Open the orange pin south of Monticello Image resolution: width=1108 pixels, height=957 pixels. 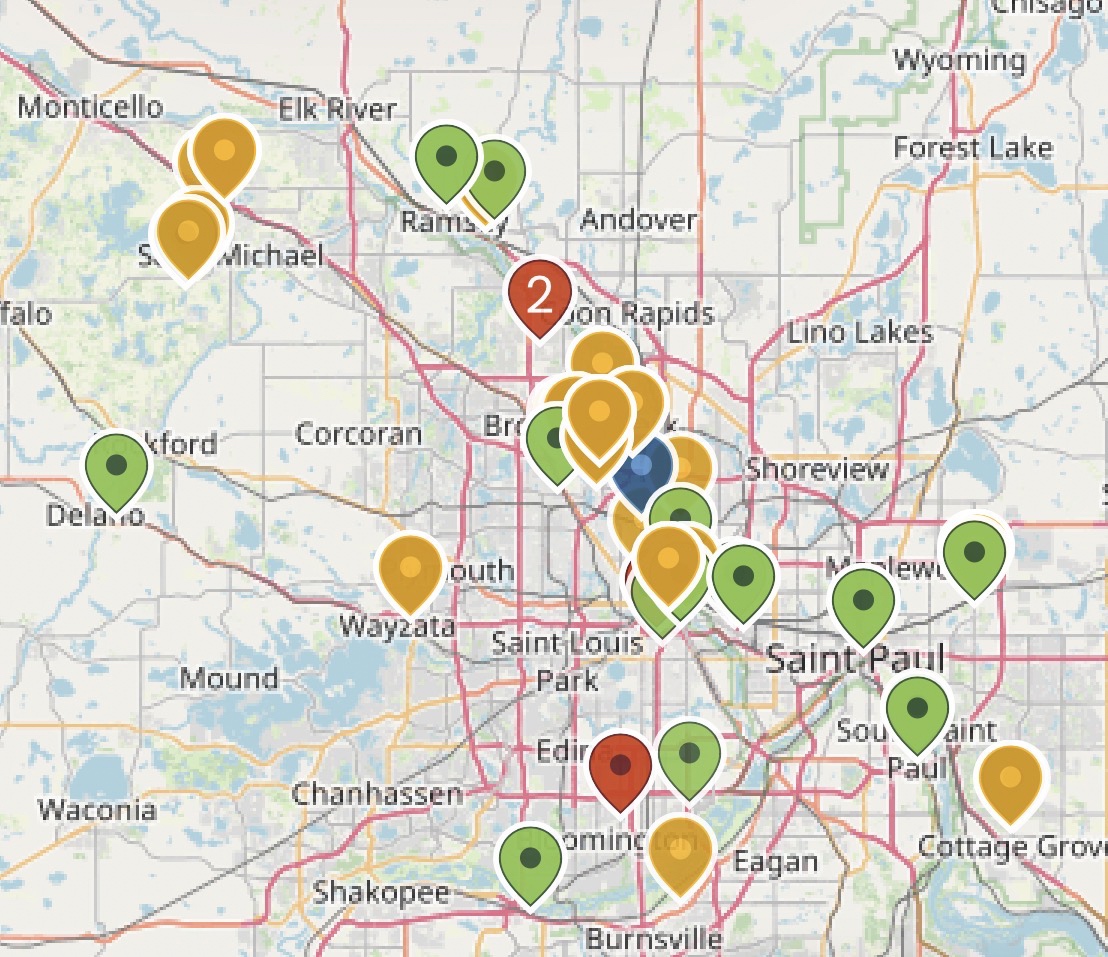tap(225, 152)
